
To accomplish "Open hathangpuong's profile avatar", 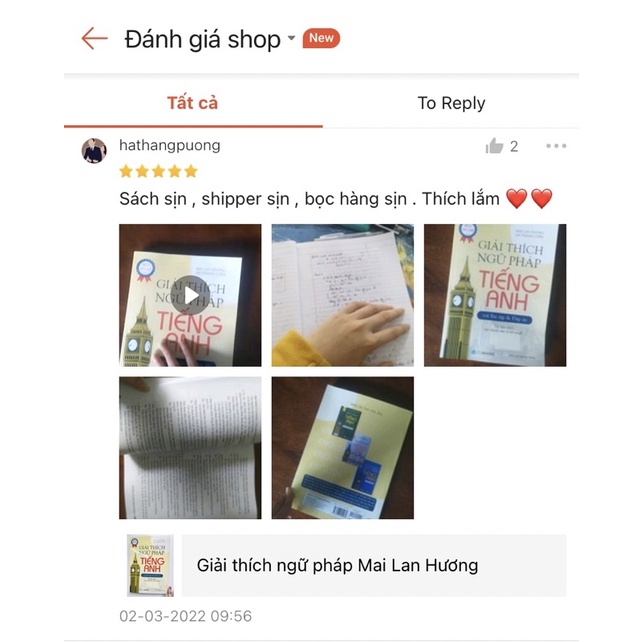I will coord(94,150).
